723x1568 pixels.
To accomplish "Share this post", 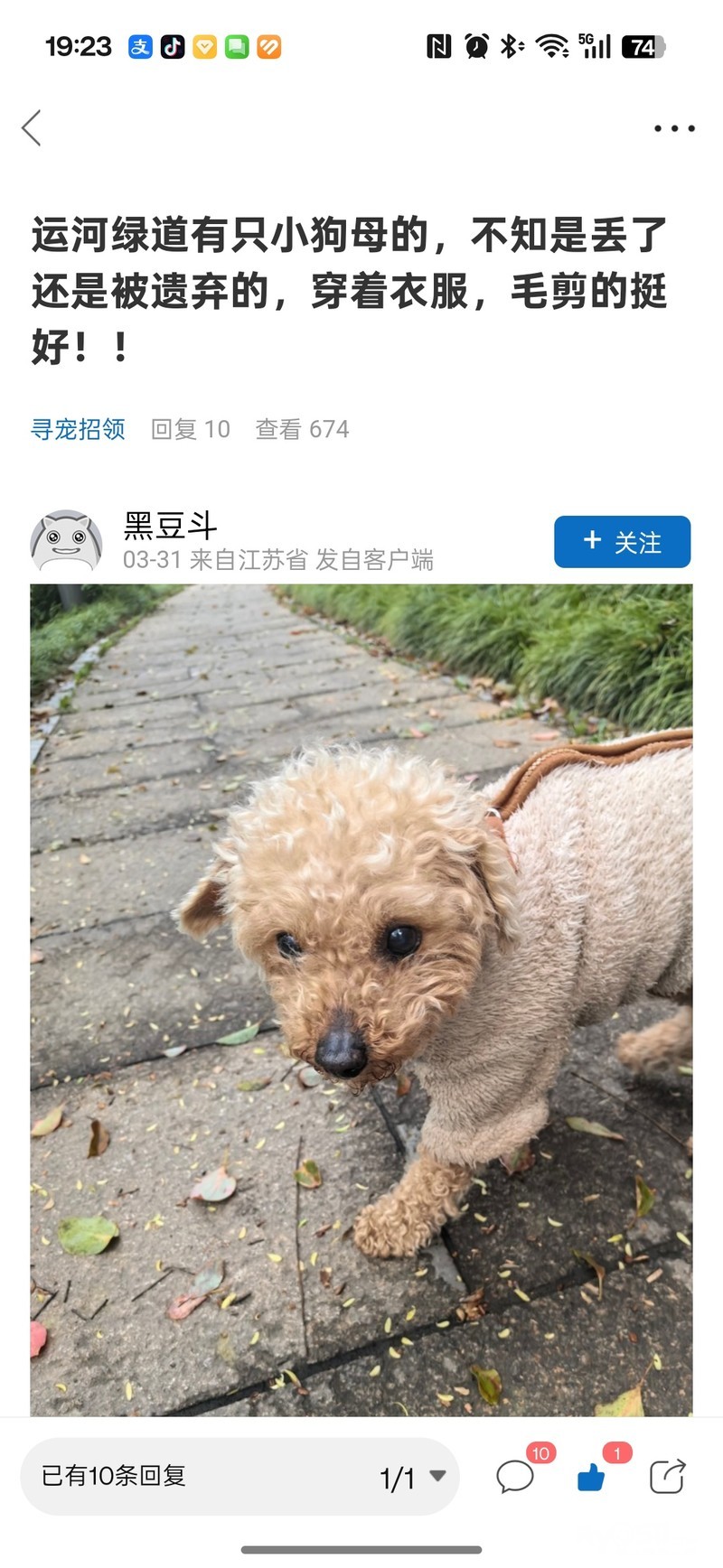I will pyautogui.click(x=668, y=1477).
